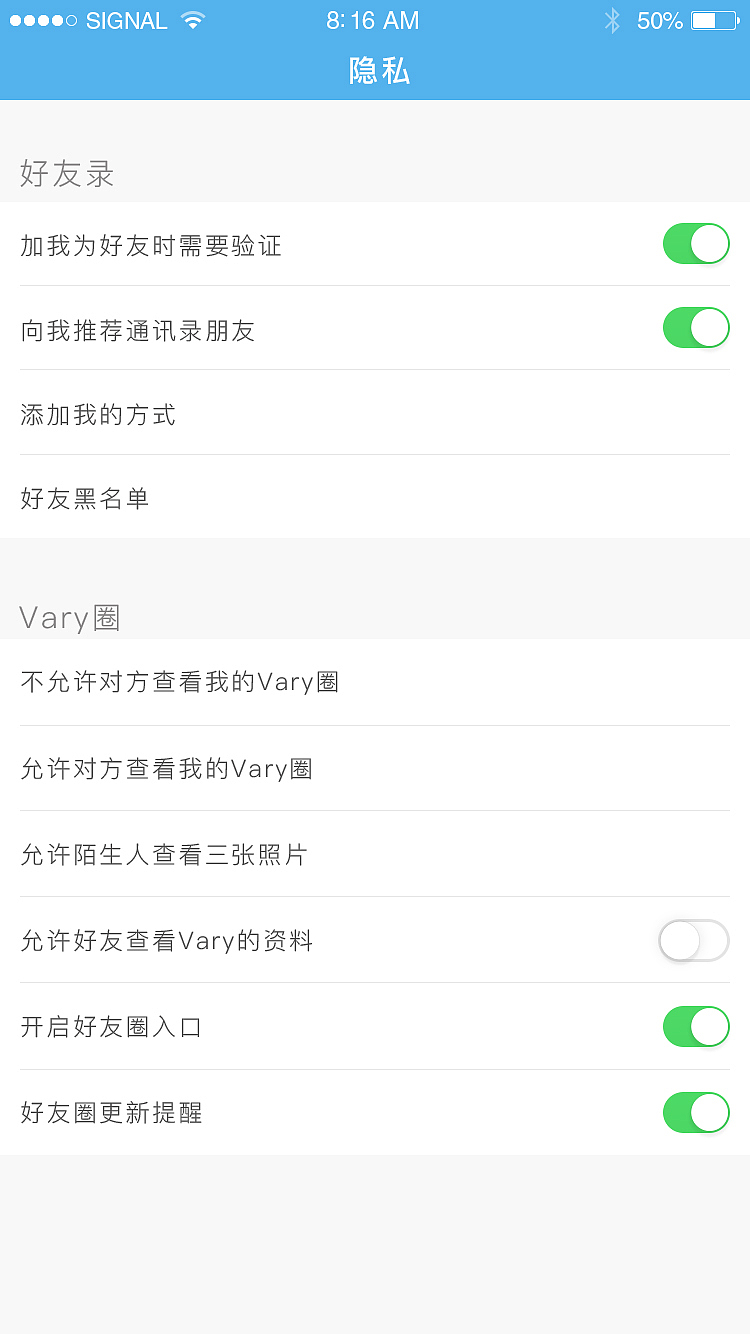The height and width of the screenshot is (1334, 750).
Task: Open 添加我的方式 settings
Action: (x=375, y=413)
